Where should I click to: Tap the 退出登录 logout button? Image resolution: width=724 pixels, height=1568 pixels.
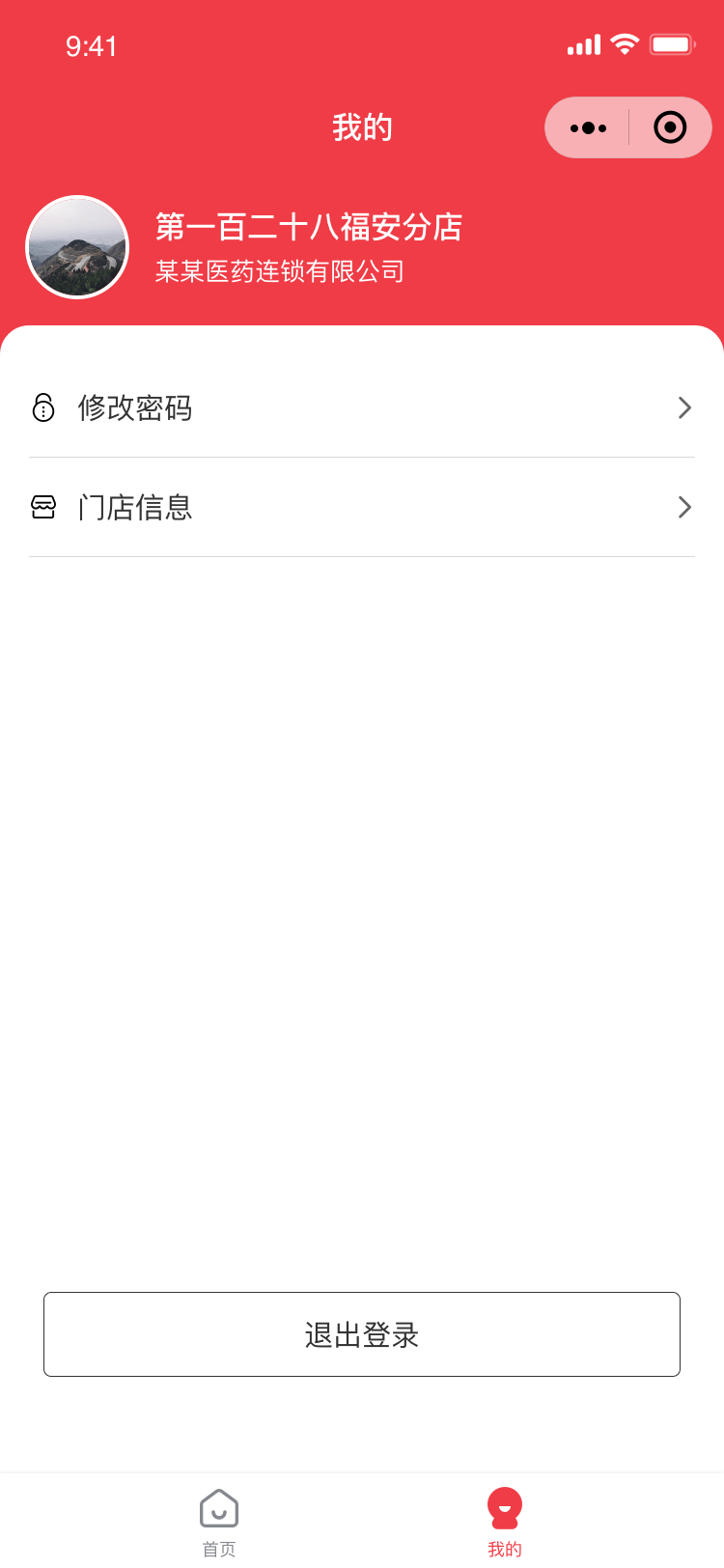tap(362, 1334)
